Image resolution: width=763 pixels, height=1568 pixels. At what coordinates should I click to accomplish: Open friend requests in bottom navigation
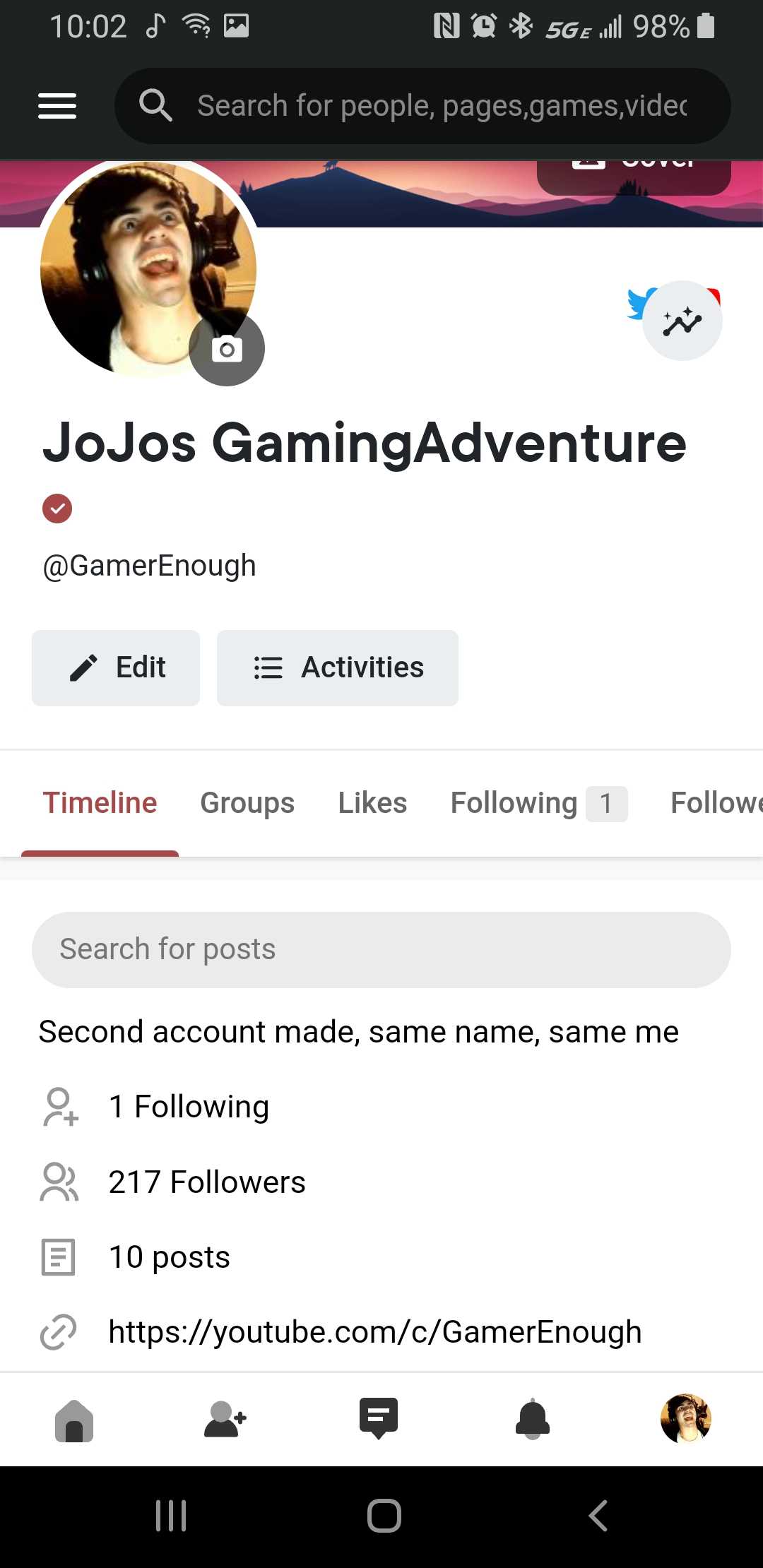(x=225, y=1420)
